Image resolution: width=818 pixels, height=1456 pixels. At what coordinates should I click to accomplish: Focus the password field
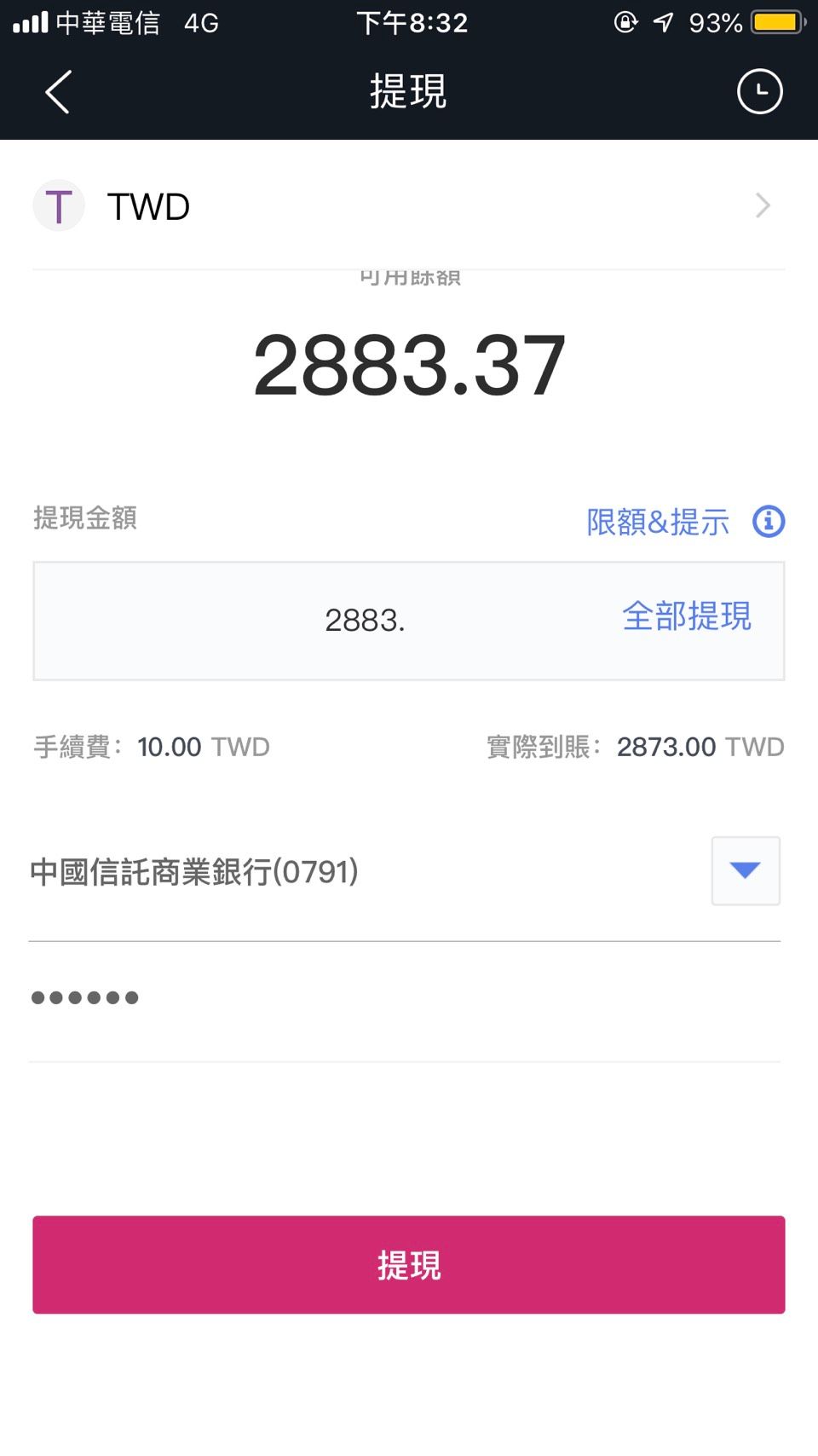coord(405,997)
